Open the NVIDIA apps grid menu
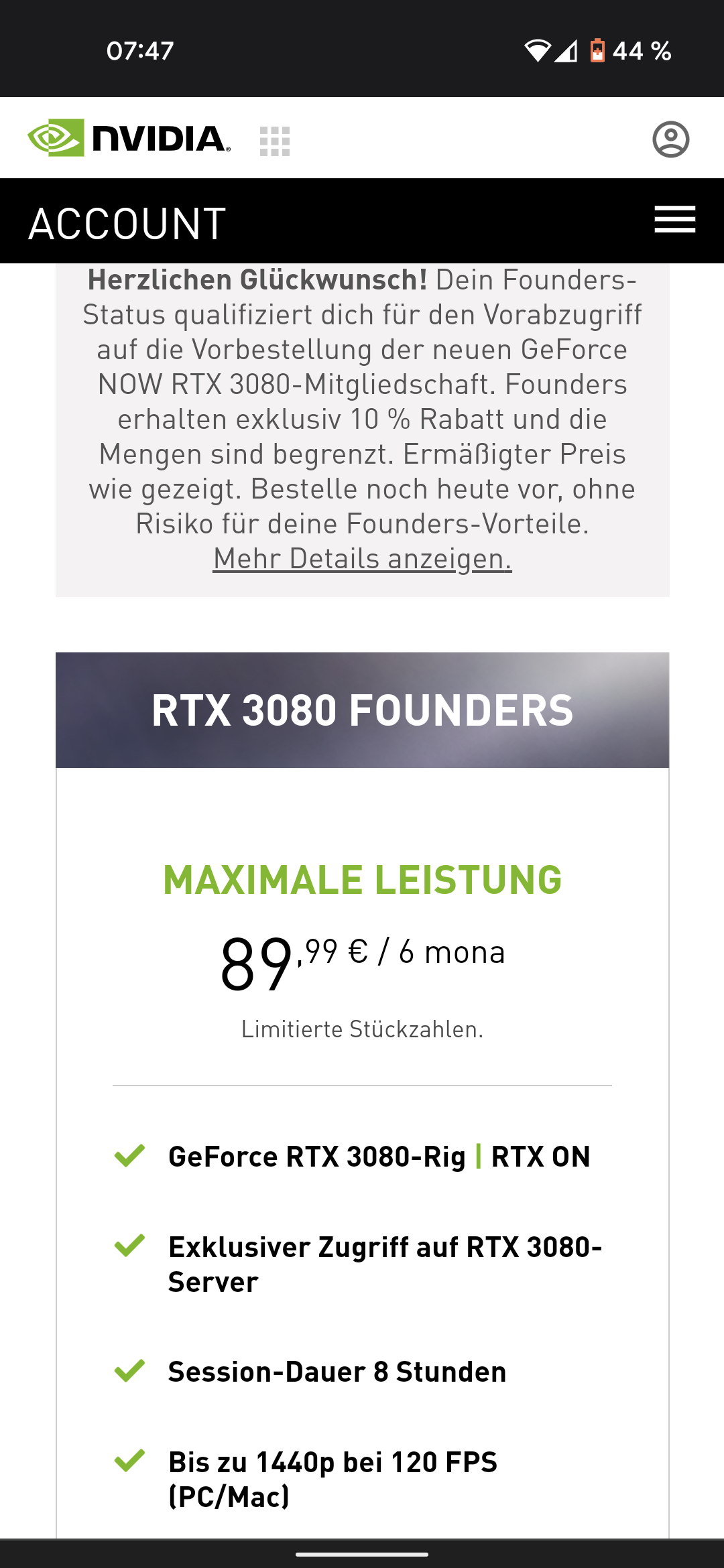This screenshot has height=1568, width=724. tap(275, 141)
